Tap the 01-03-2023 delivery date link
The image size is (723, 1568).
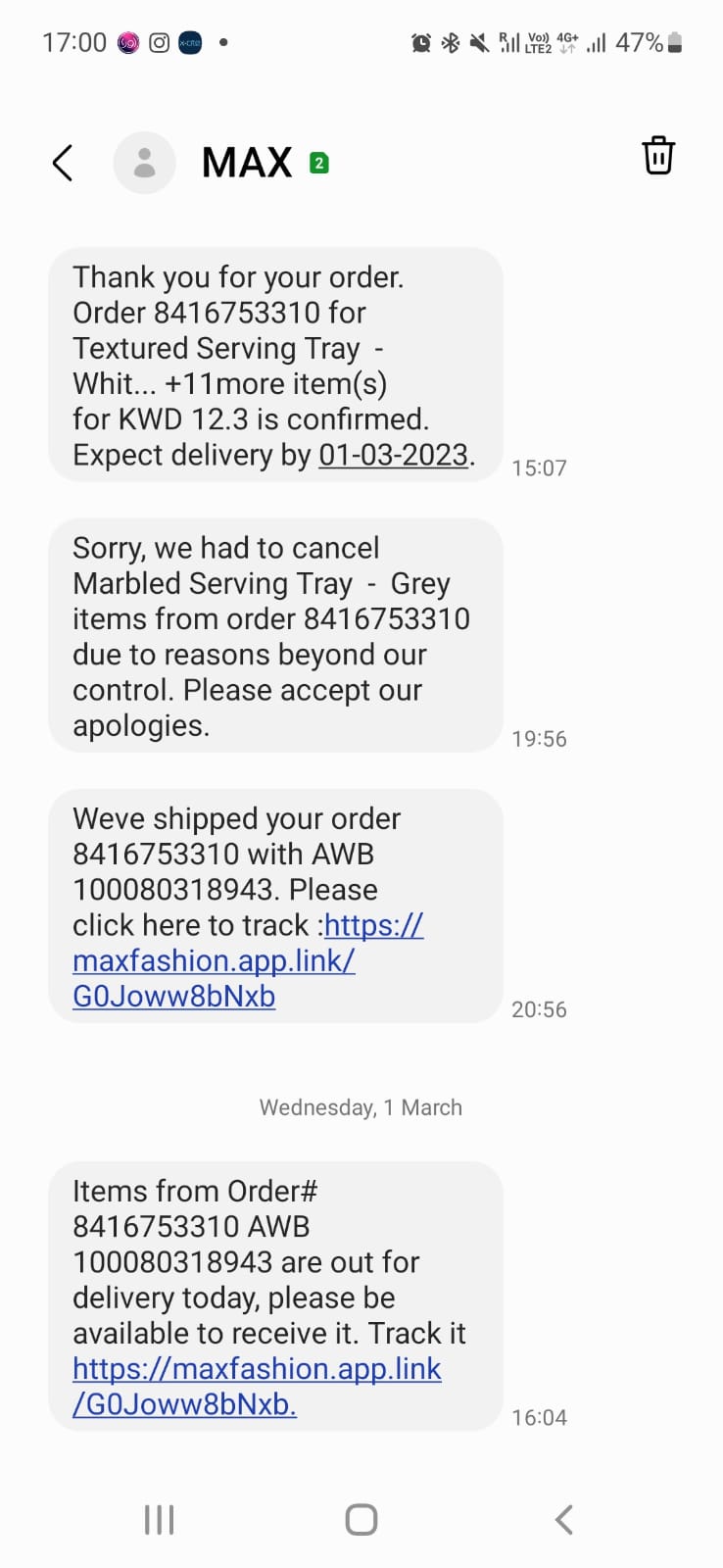(394, 455)
